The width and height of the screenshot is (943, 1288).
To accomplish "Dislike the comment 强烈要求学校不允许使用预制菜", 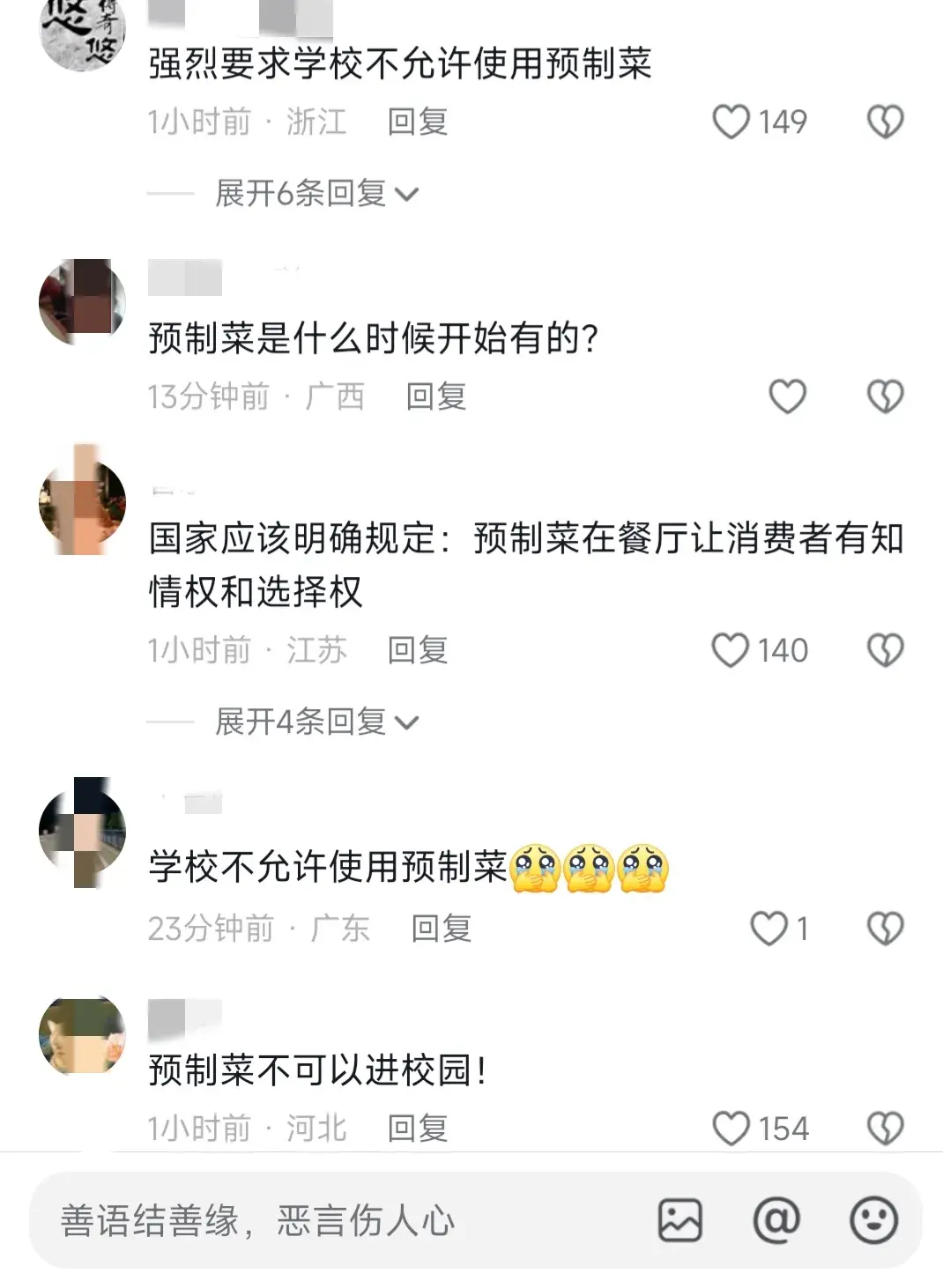I will [x=885, y=122].
